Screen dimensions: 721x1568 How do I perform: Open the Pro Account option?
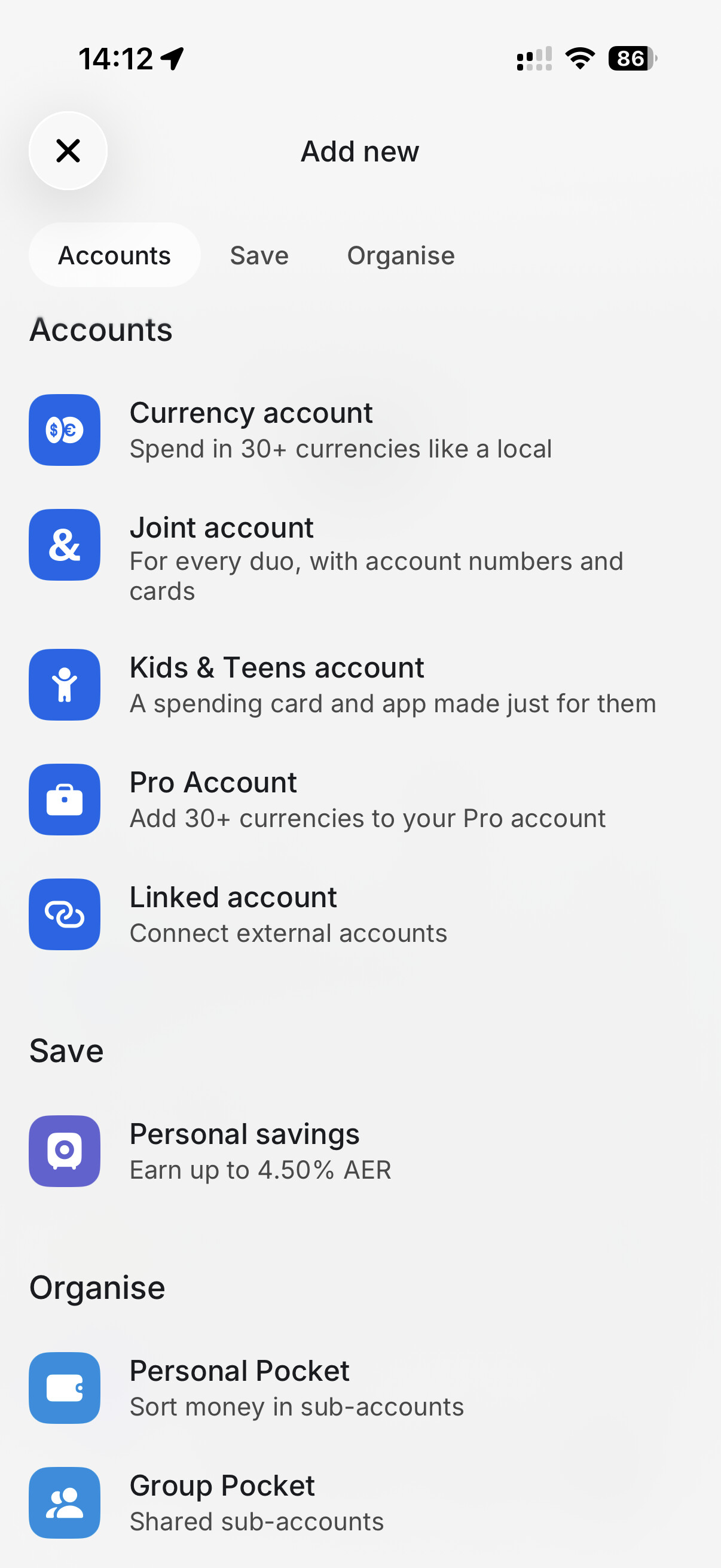coord(341,799)
